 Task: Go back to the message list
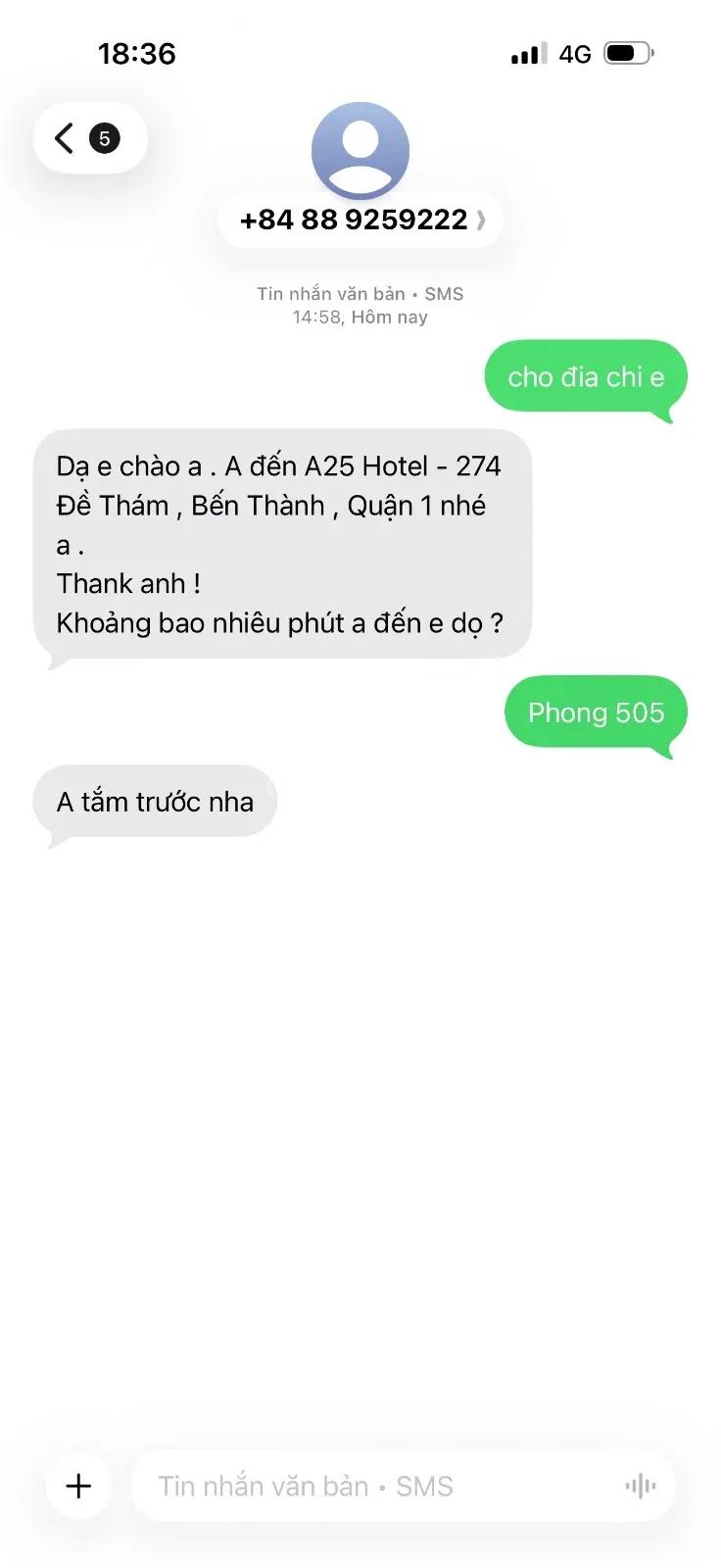pyautogui.click(x=89, y=138)
